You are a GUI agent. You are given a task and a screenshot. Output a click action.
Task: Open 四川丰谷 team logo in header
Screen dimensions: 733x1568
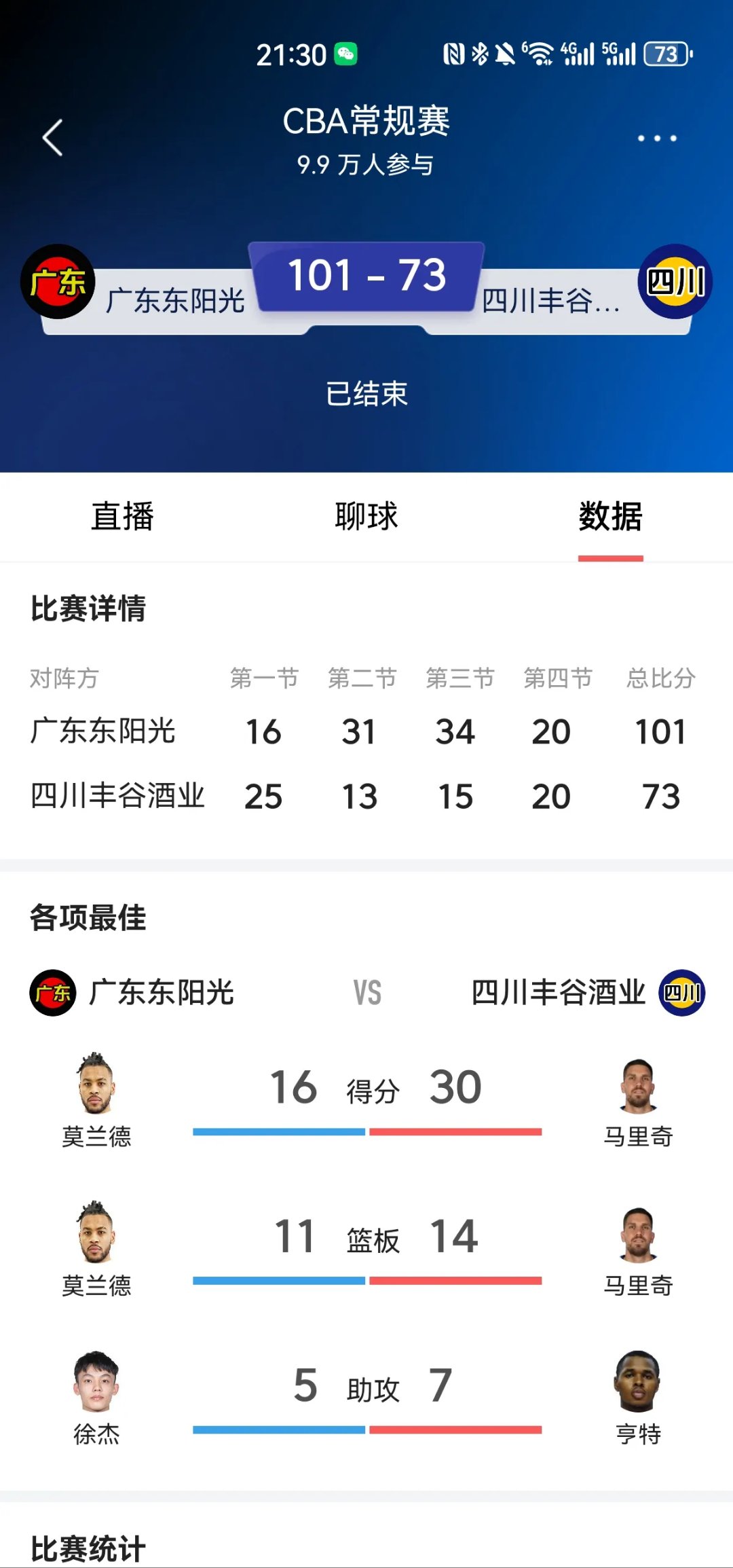tap(675, 282)
